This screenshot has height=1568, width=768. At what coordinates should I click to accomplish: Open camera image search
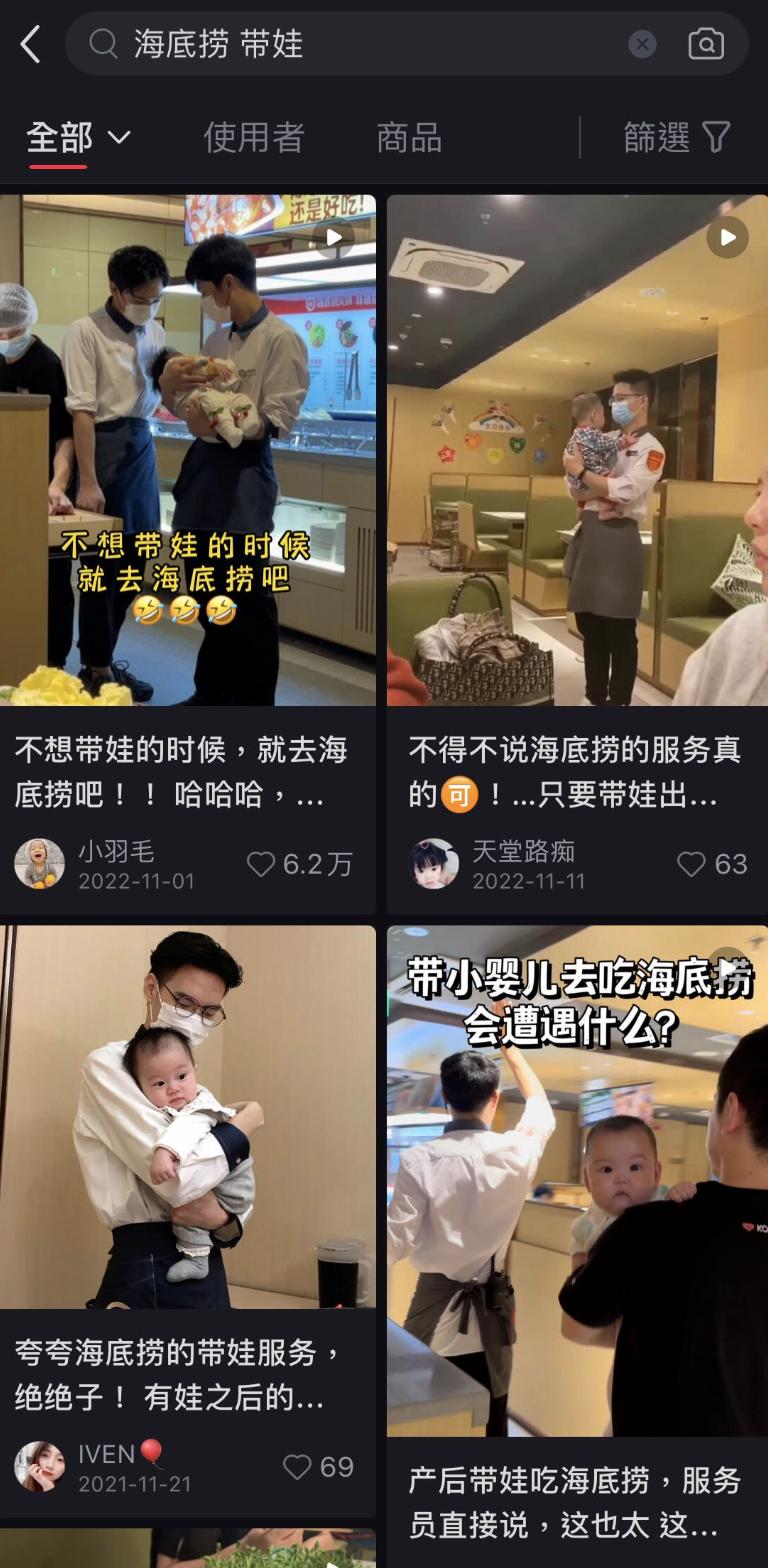706,44
